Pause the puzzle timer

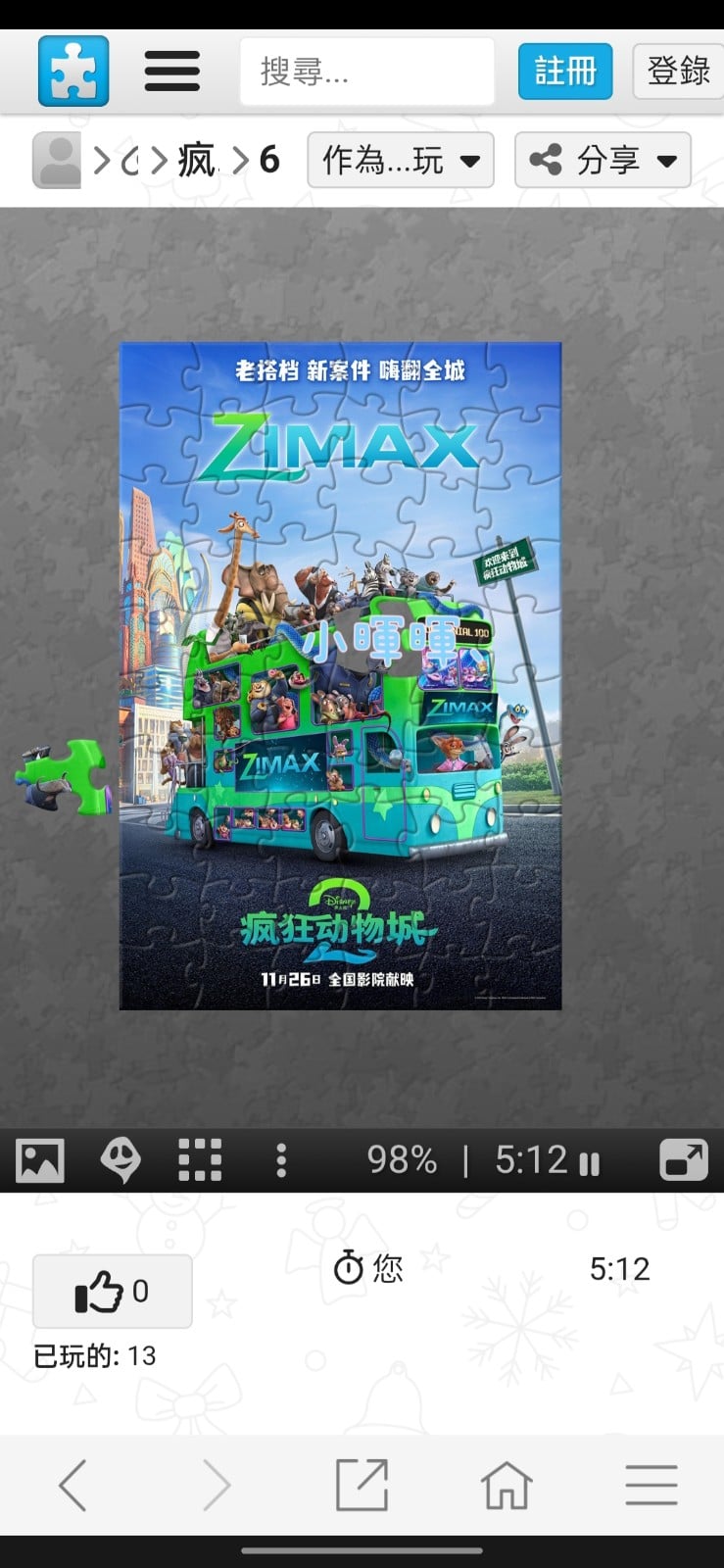(589, 1163)
